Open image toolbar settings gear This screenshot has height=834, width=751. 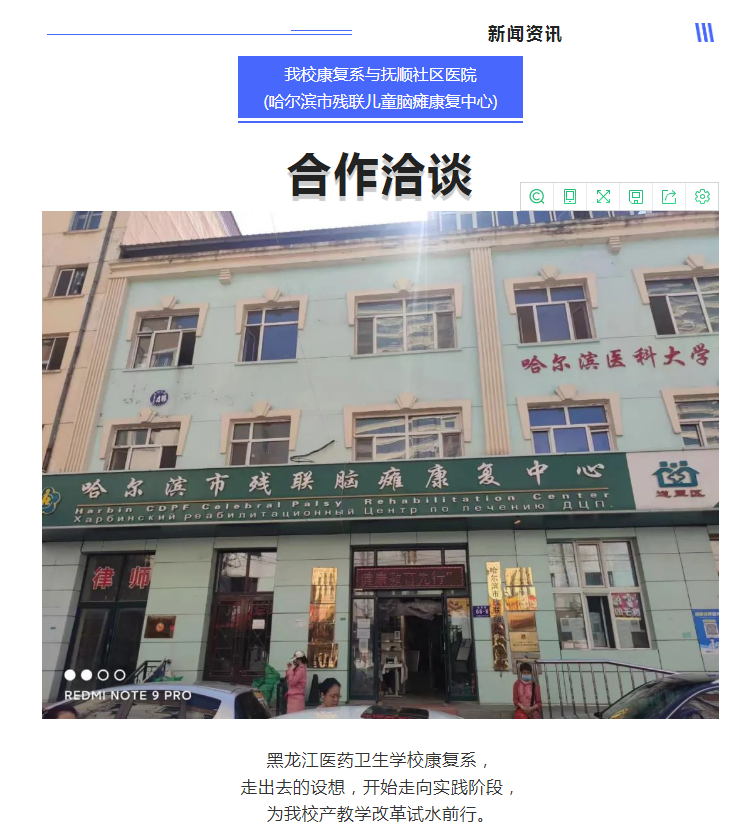tap(702, 197)
